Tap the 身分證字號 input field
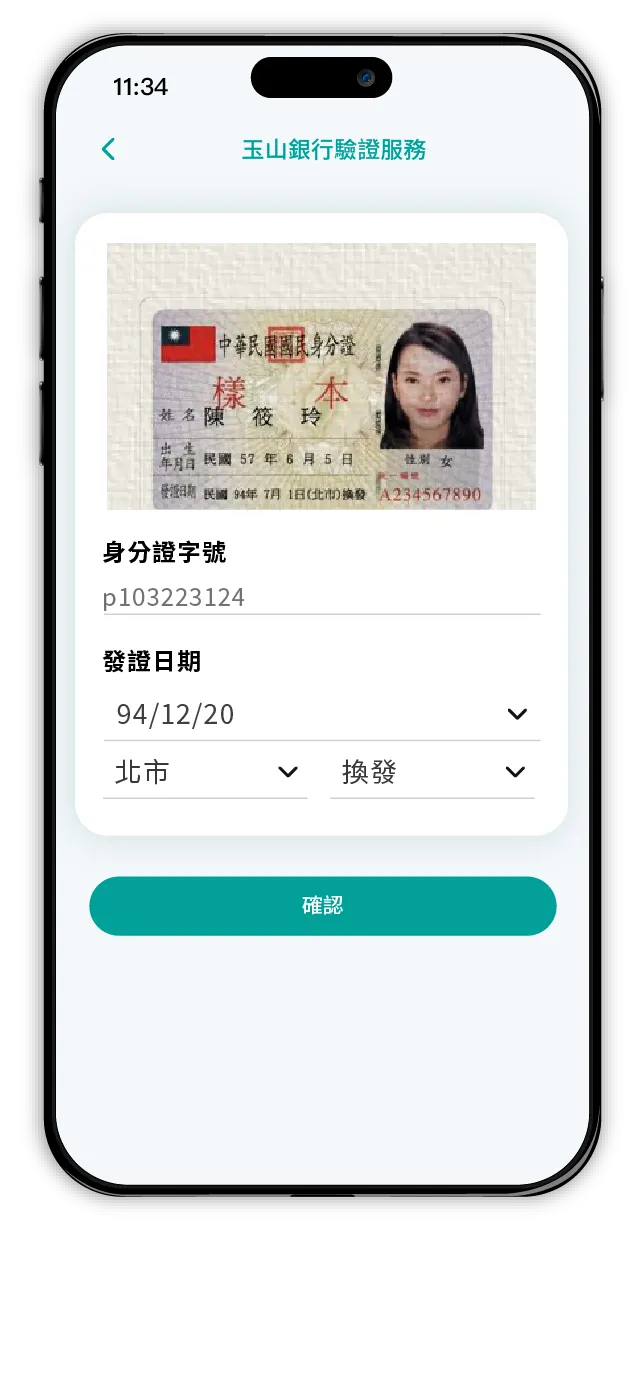This screenshot has height=1381, width=643. (320, 598)
